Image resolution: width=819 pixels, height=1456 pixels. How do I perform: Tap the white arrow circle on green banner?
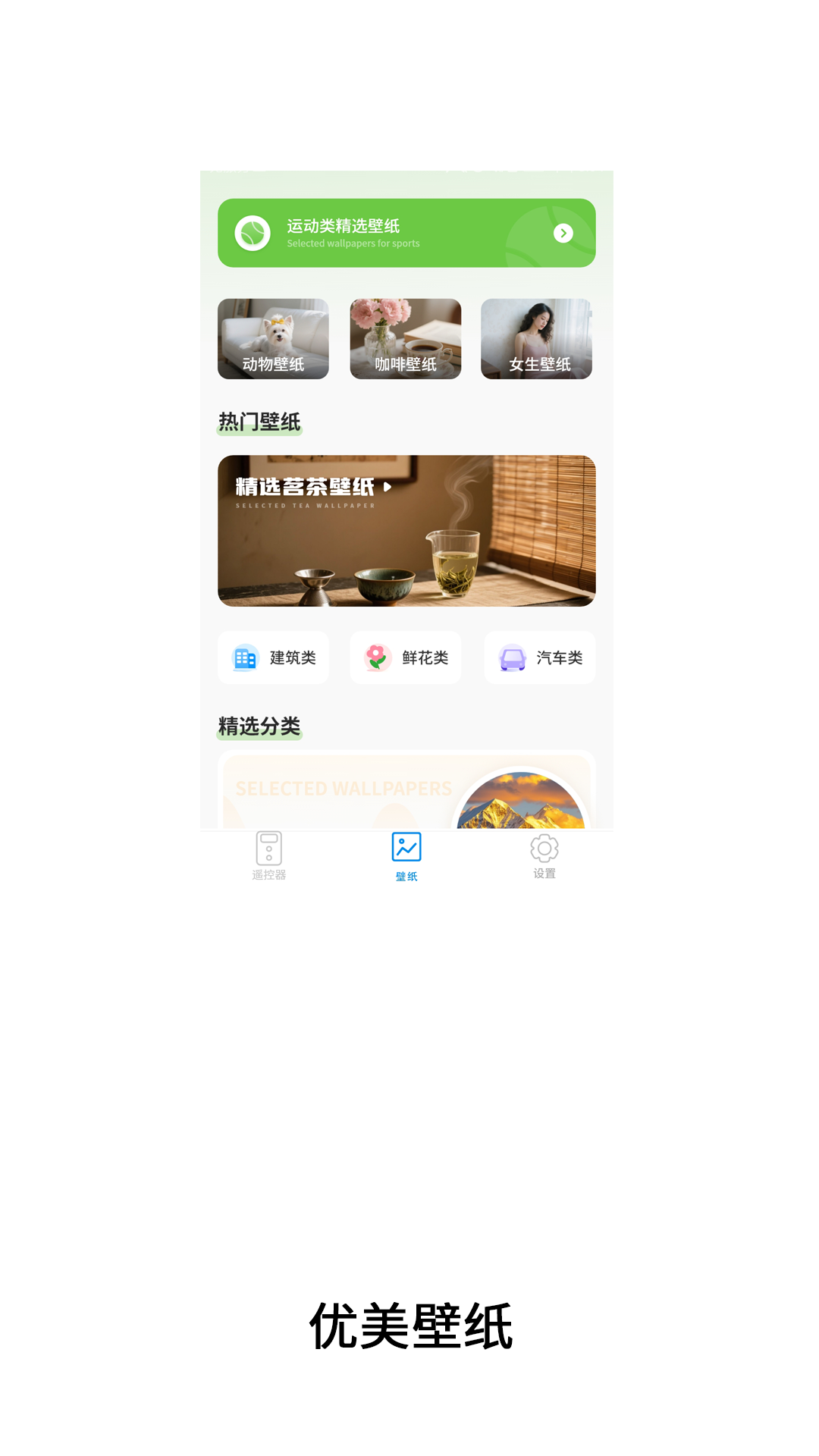(x=563, y=234)
